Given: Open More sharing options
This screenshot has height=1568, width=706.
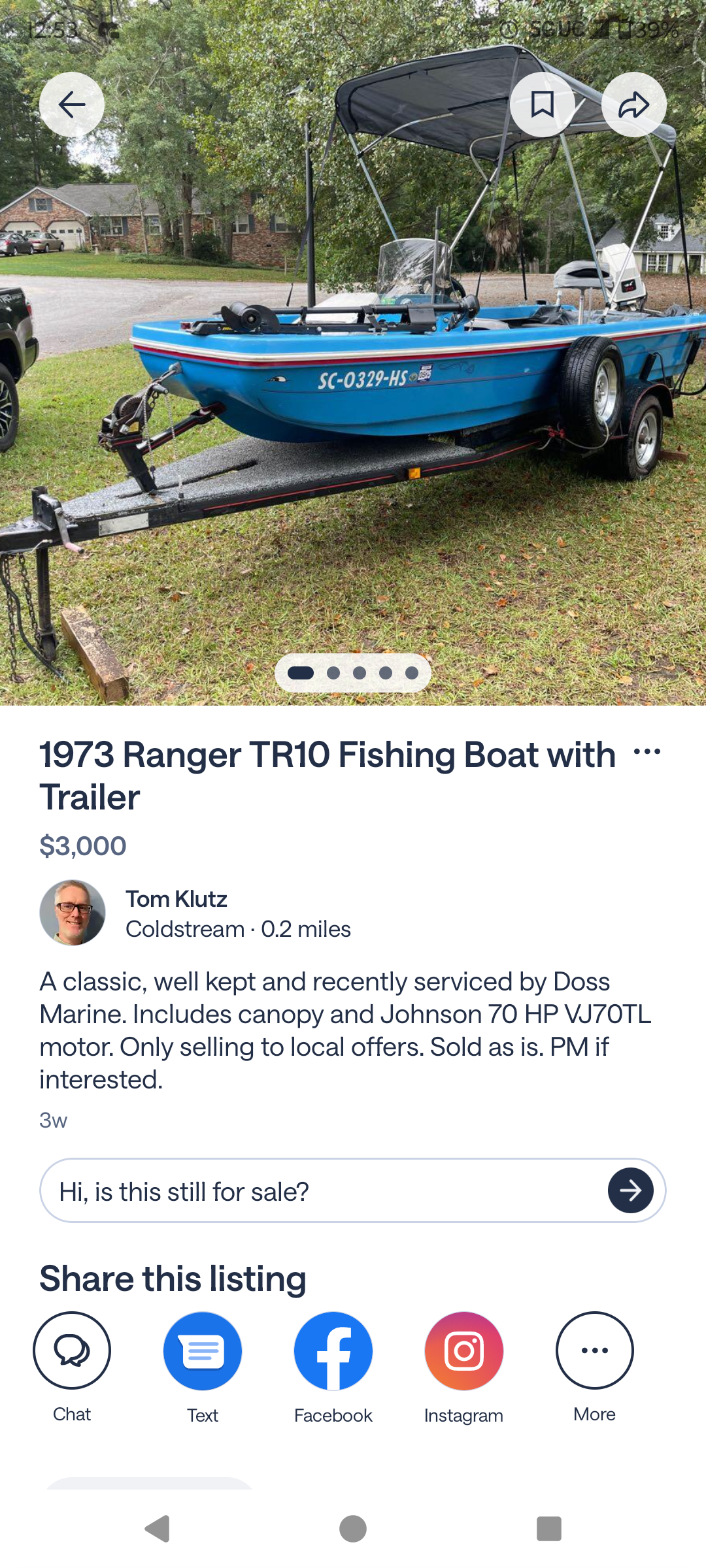Looking at the screenshot, I should coord(595,1350).
